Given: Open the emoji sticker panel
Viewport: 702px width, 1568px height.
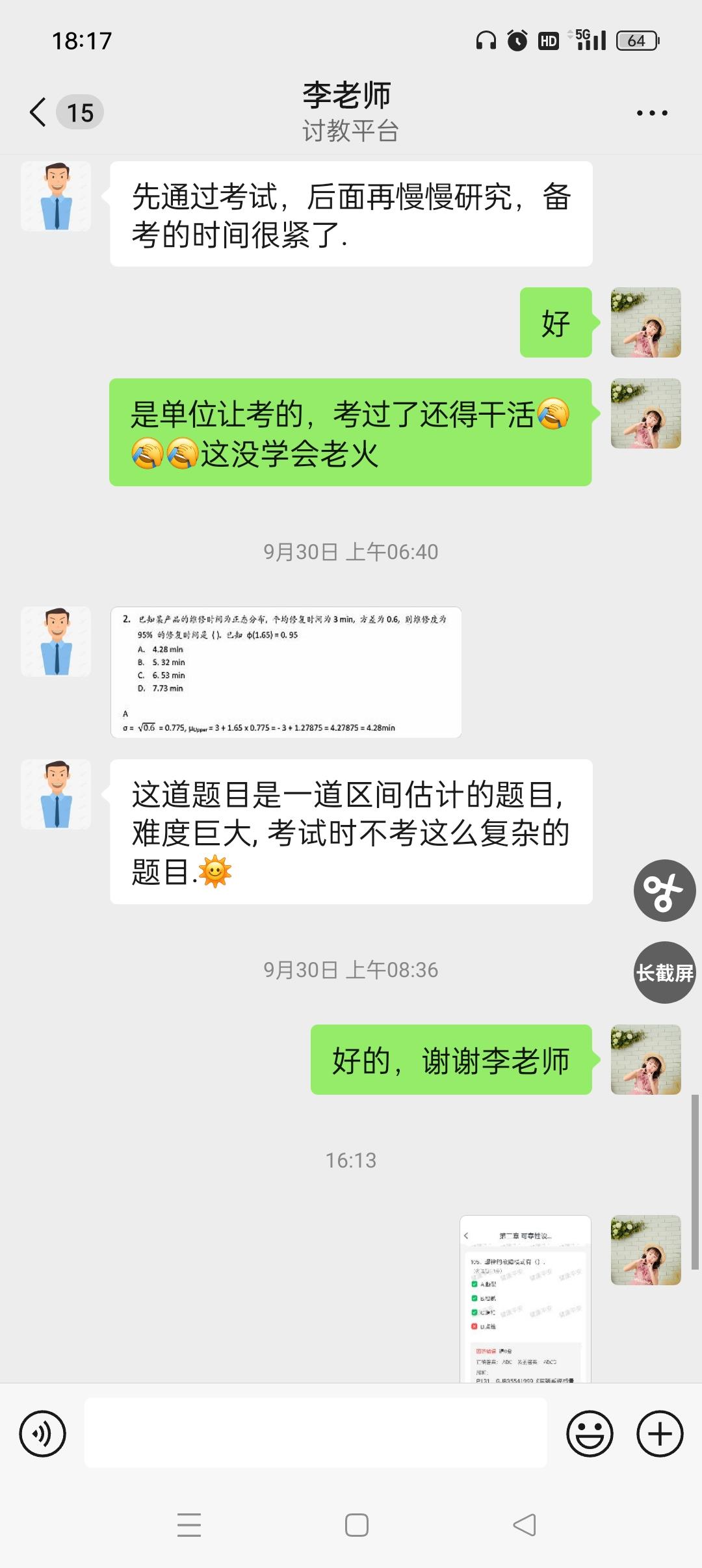Looking at the screenshot, I should (590, 1433).
